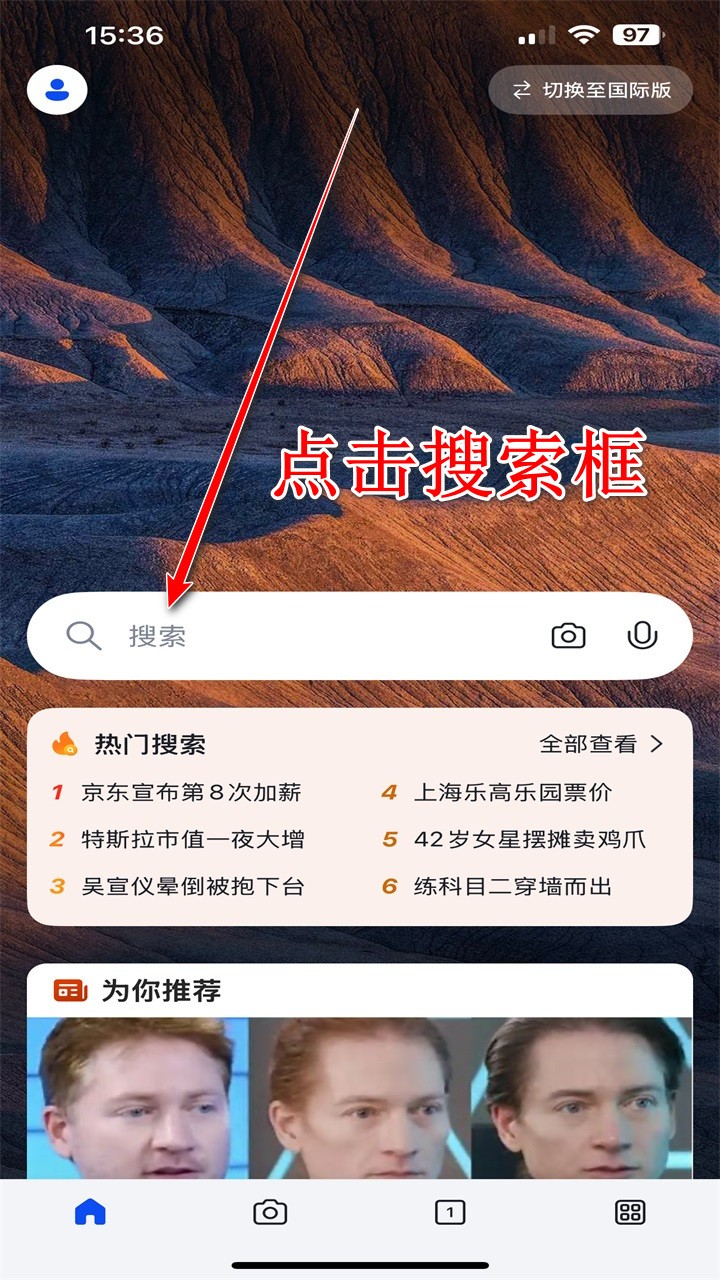Select the camera search icon in search bar

pos(569,634)
